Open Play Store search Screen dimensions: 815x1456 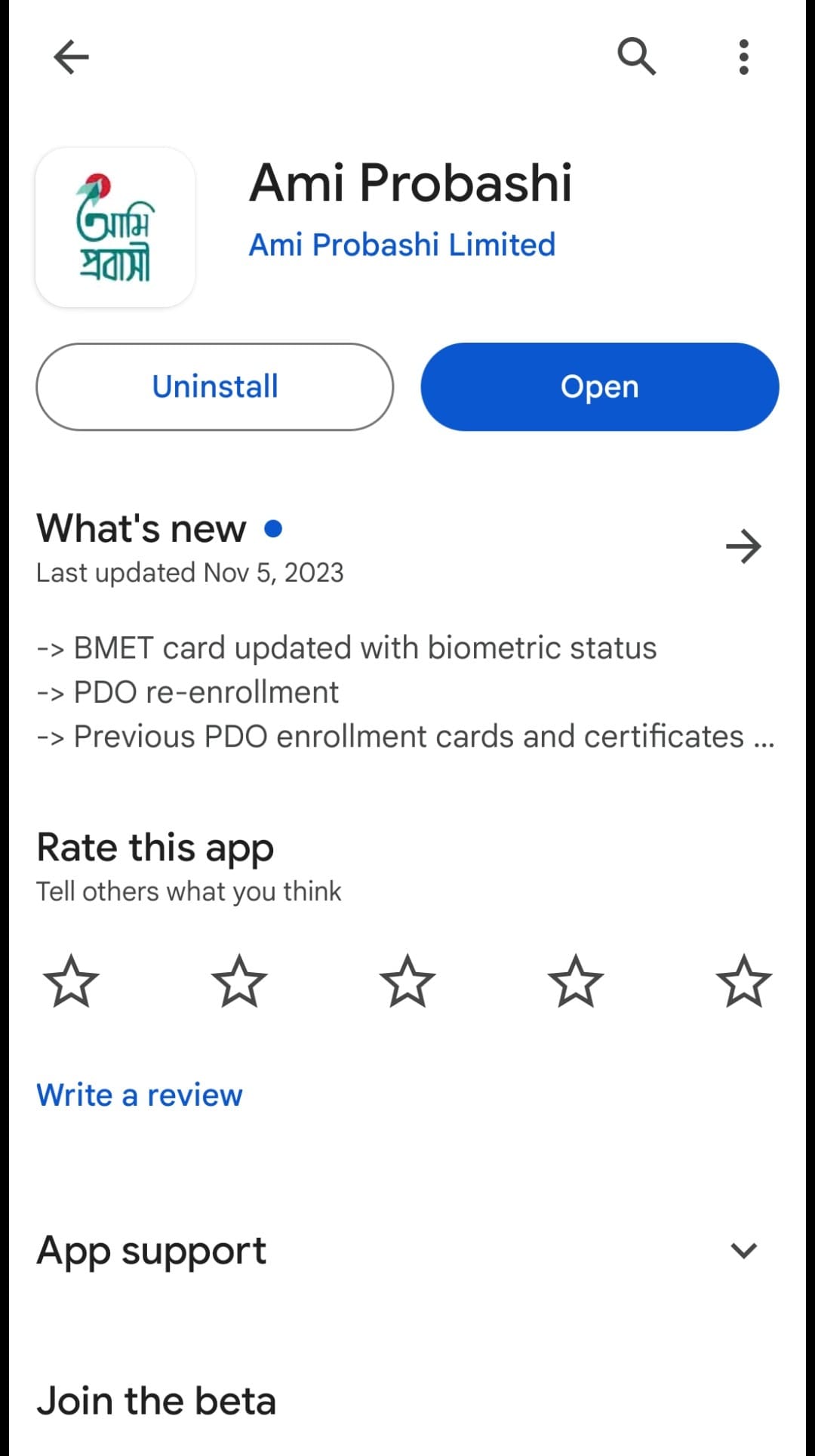[636, 57]
